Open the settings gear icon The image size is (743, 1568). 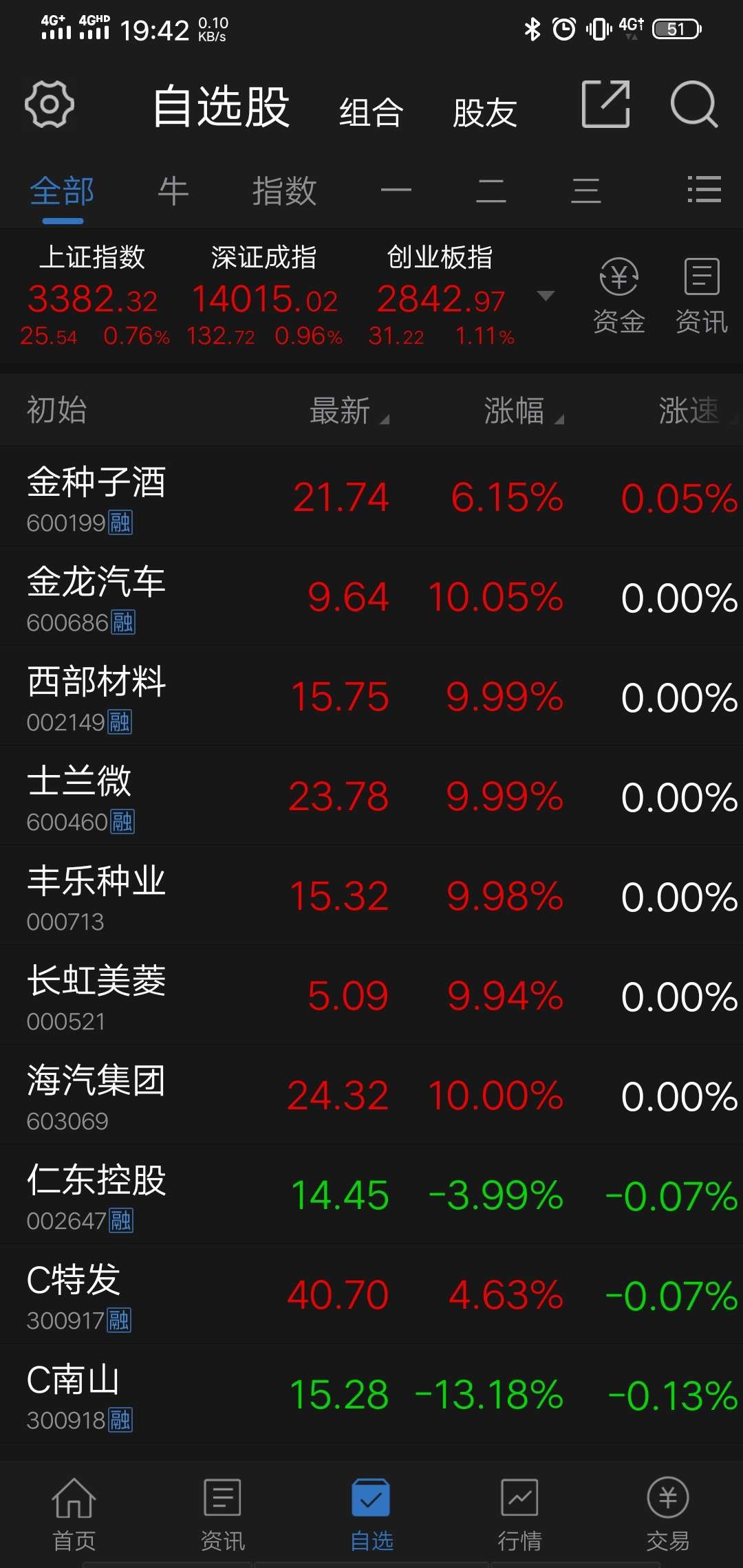50,105
